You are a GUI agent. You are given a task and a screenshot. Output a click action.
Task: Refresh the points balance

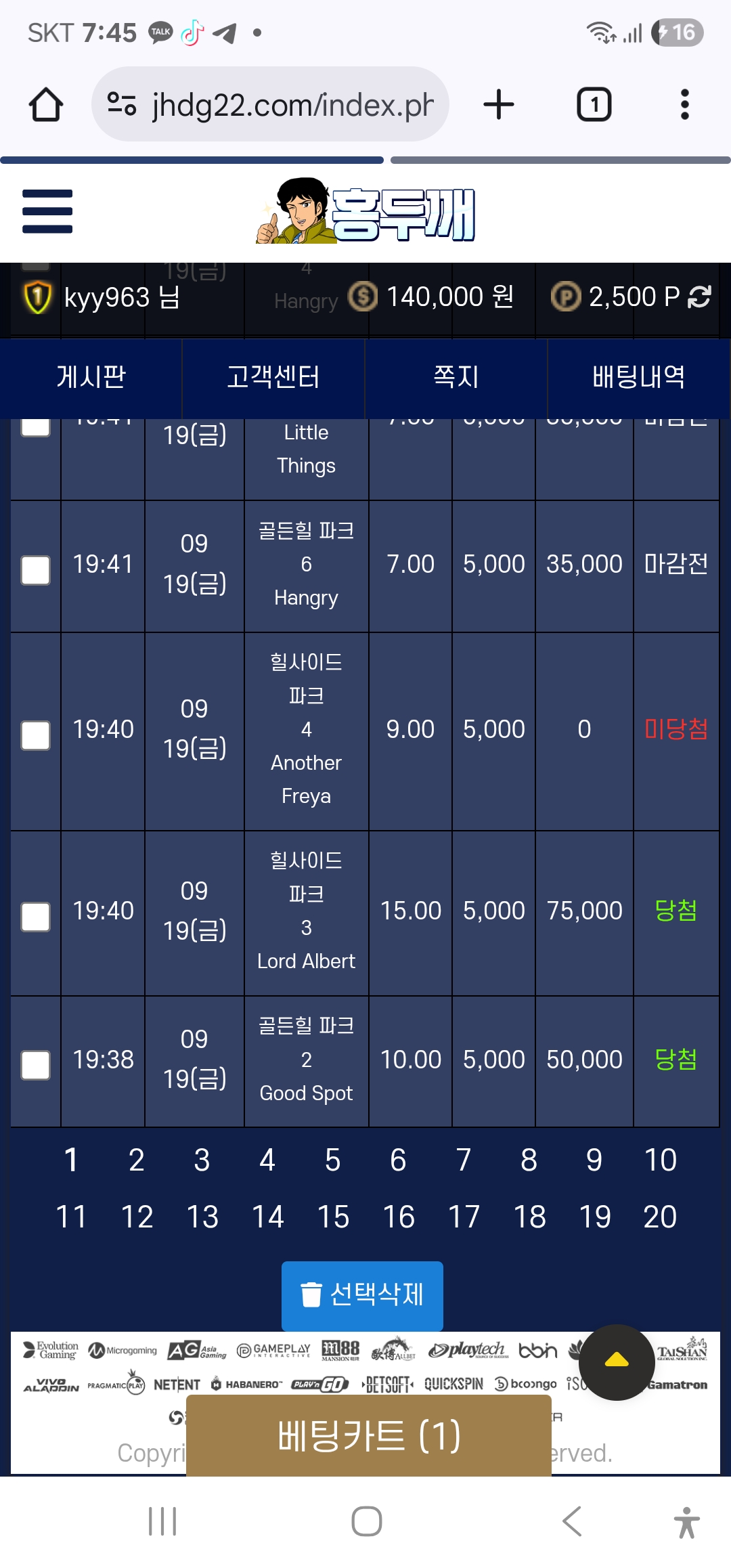(699, 297)
